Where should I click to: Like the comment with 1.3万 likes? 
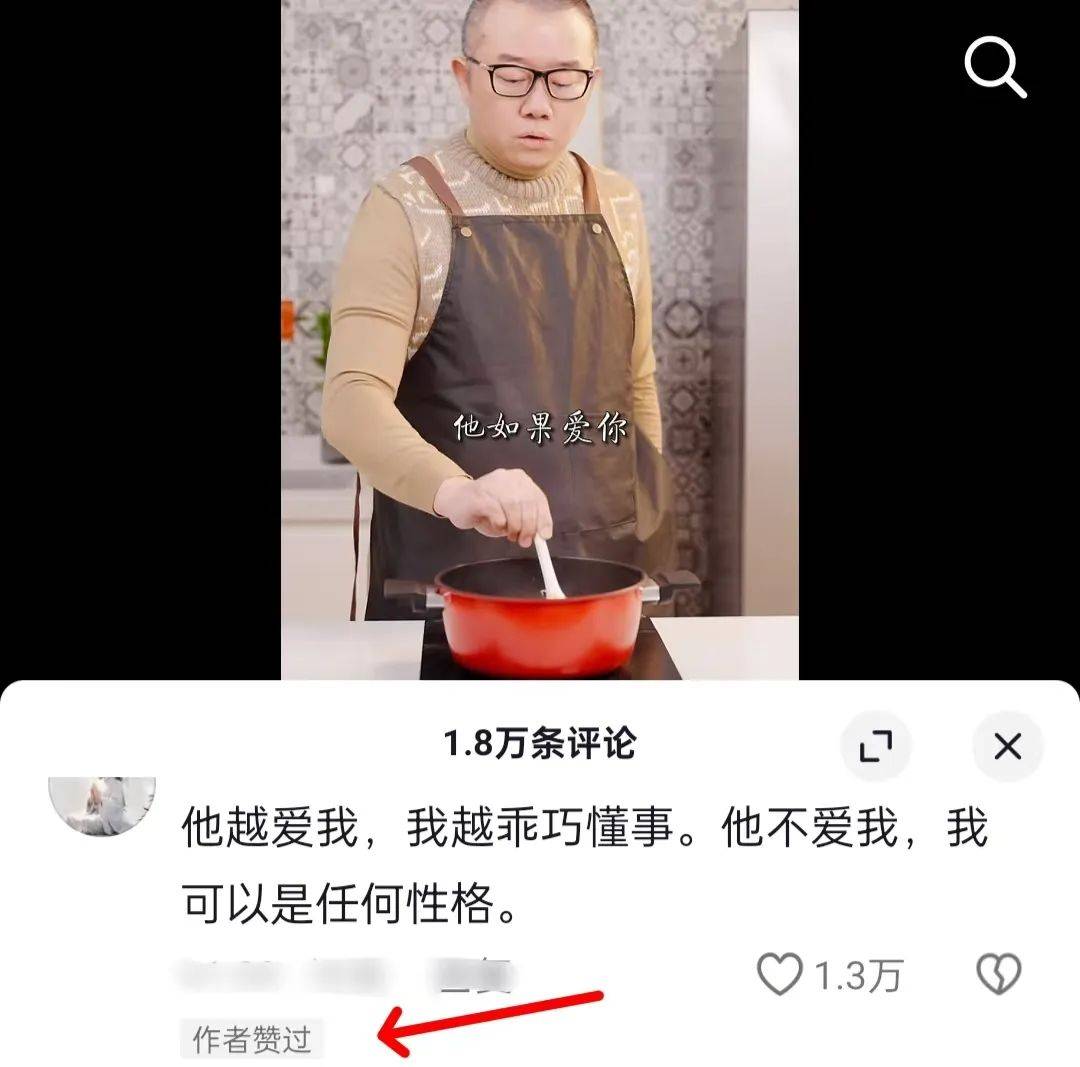[x=779, y=974]
